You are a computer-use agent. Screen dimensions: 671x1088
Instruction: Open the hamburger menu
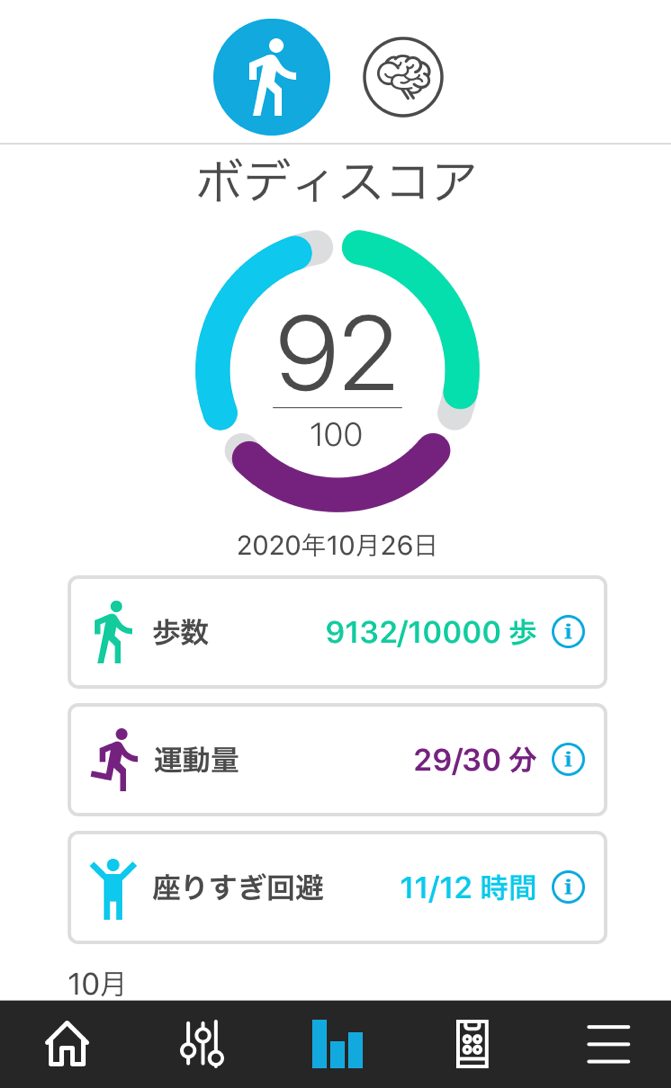coord(609,1044)
